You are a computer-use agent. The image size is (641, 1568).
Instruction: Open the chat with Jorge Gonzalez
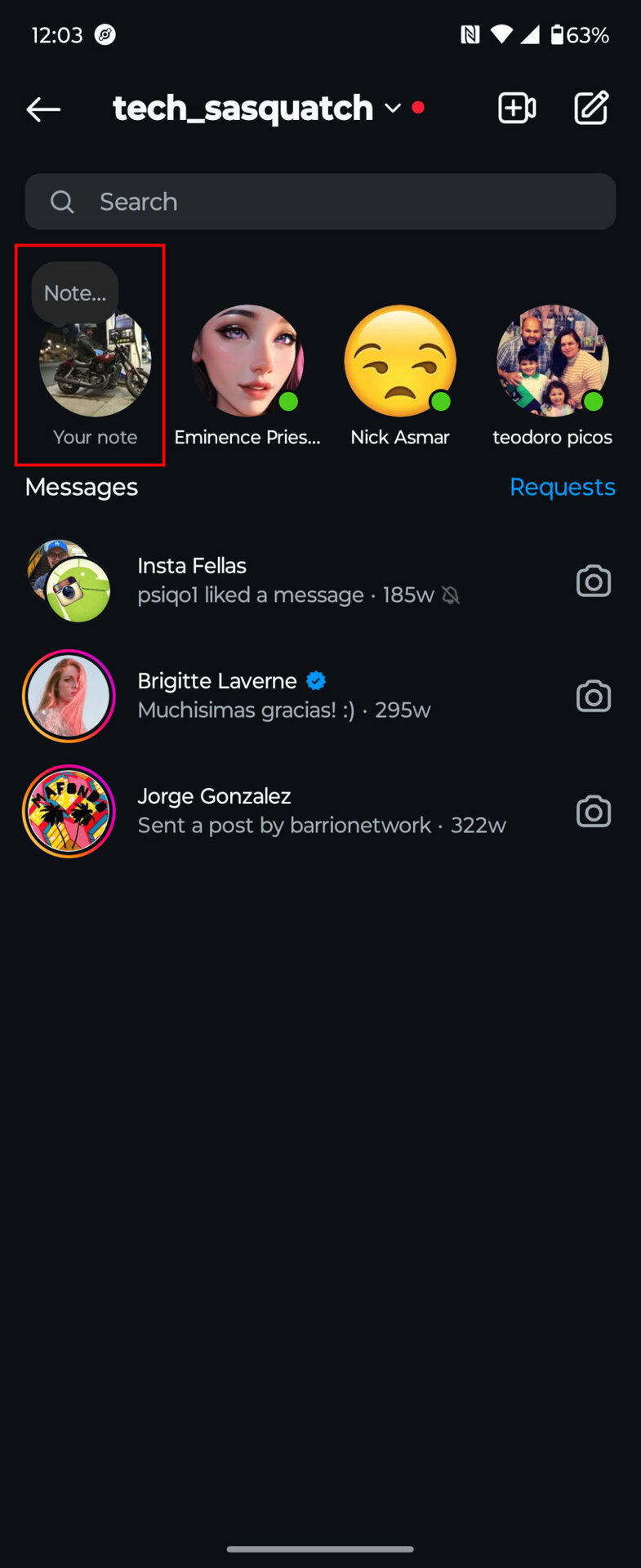point(286,811)
